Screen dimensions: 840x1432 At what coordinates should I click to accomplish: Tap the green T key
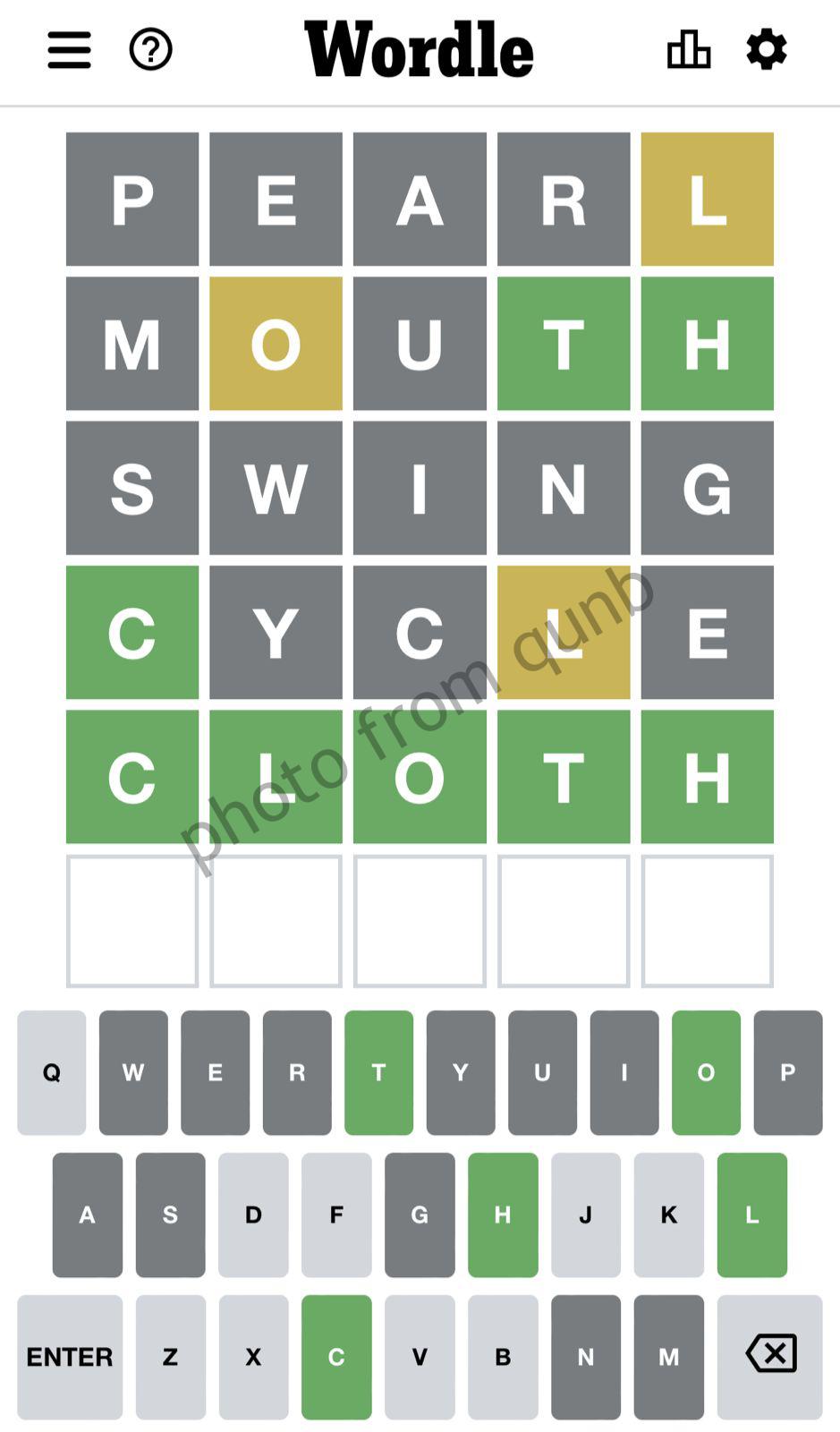point(378,1072)
